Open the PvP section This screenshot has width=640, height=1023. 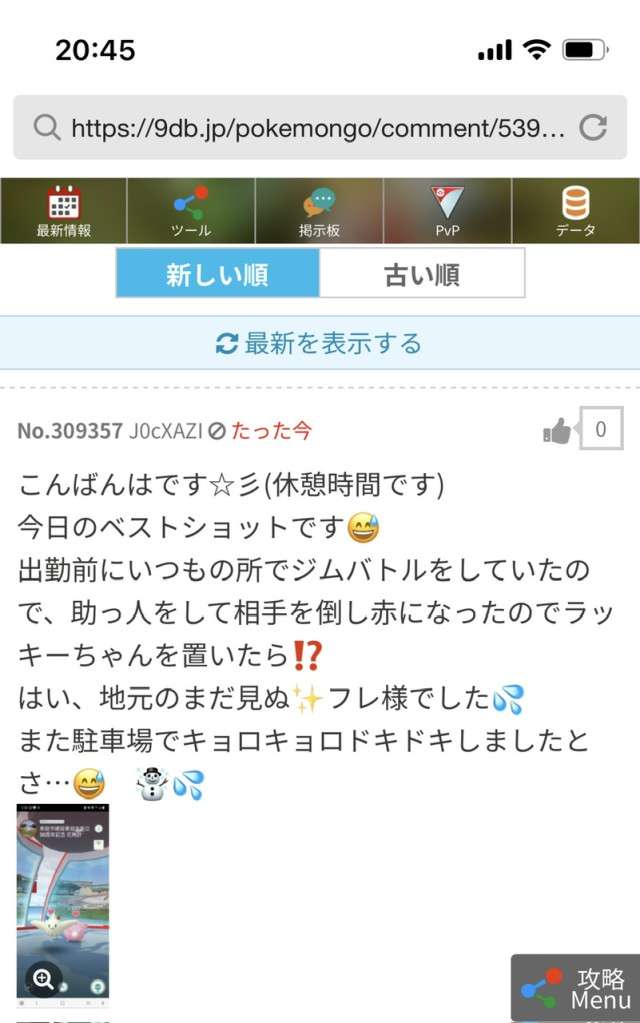[447, 211]
